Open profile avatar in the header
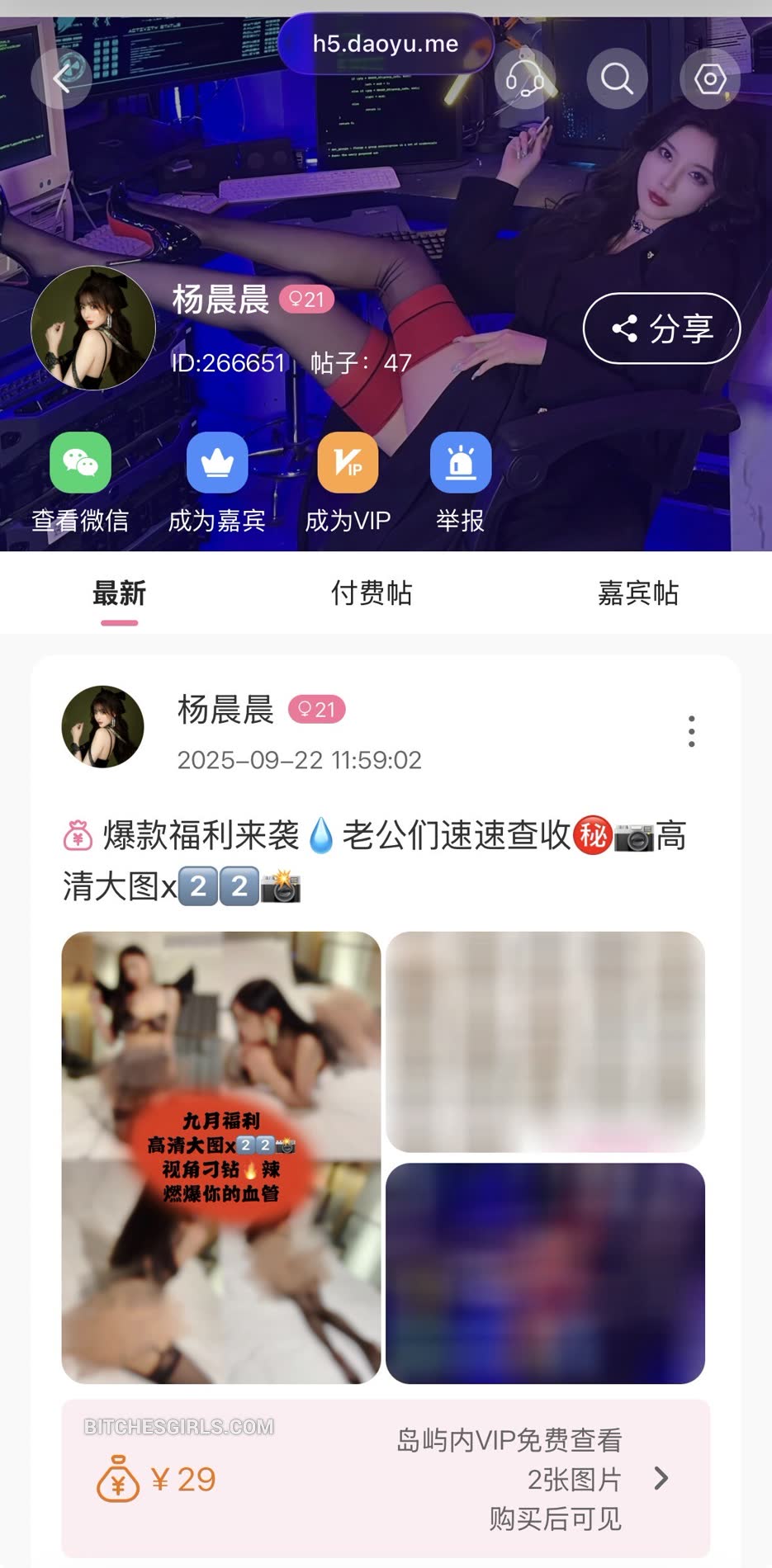The width and height of the screenshot is (772, 1568). [93, 328]
